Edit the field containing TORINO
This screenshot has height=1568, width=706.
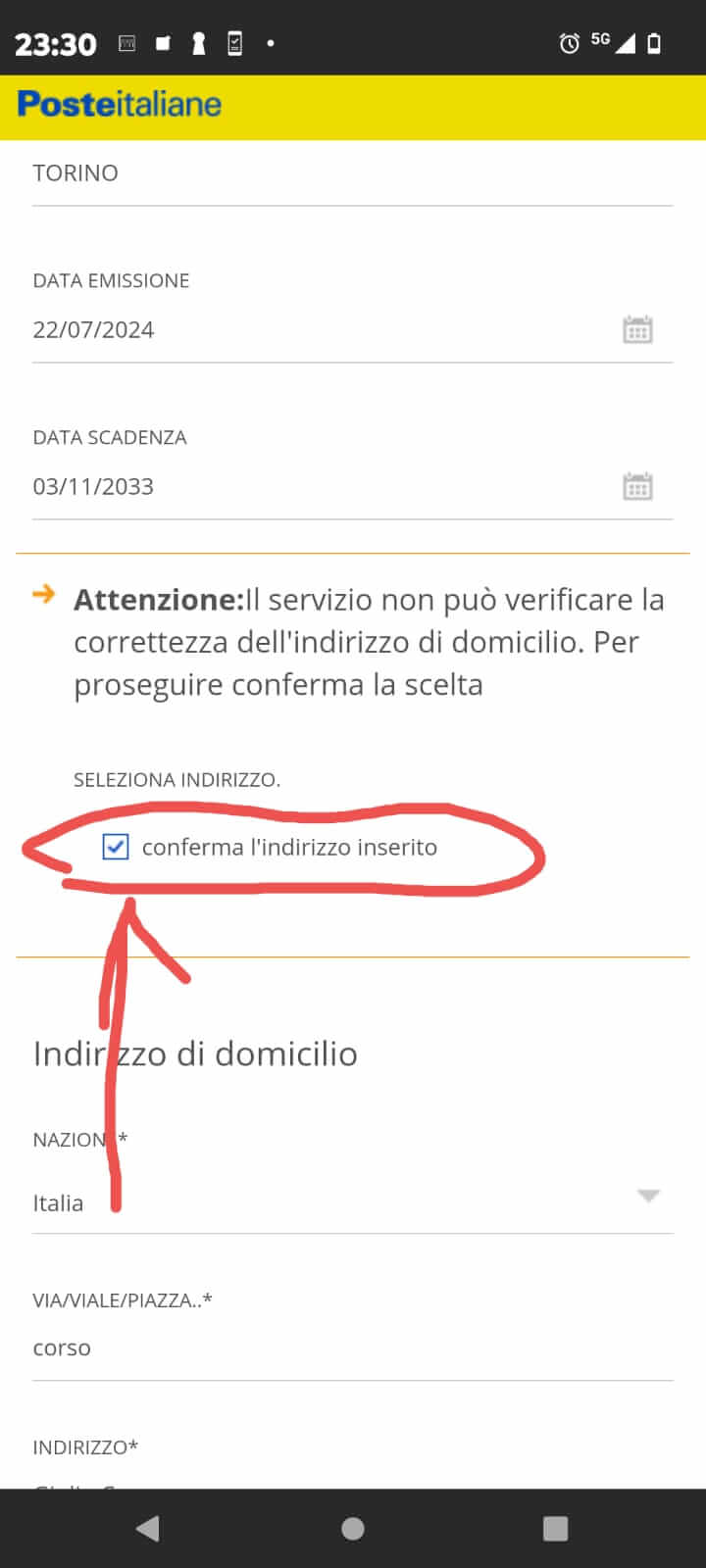(353, 173)
